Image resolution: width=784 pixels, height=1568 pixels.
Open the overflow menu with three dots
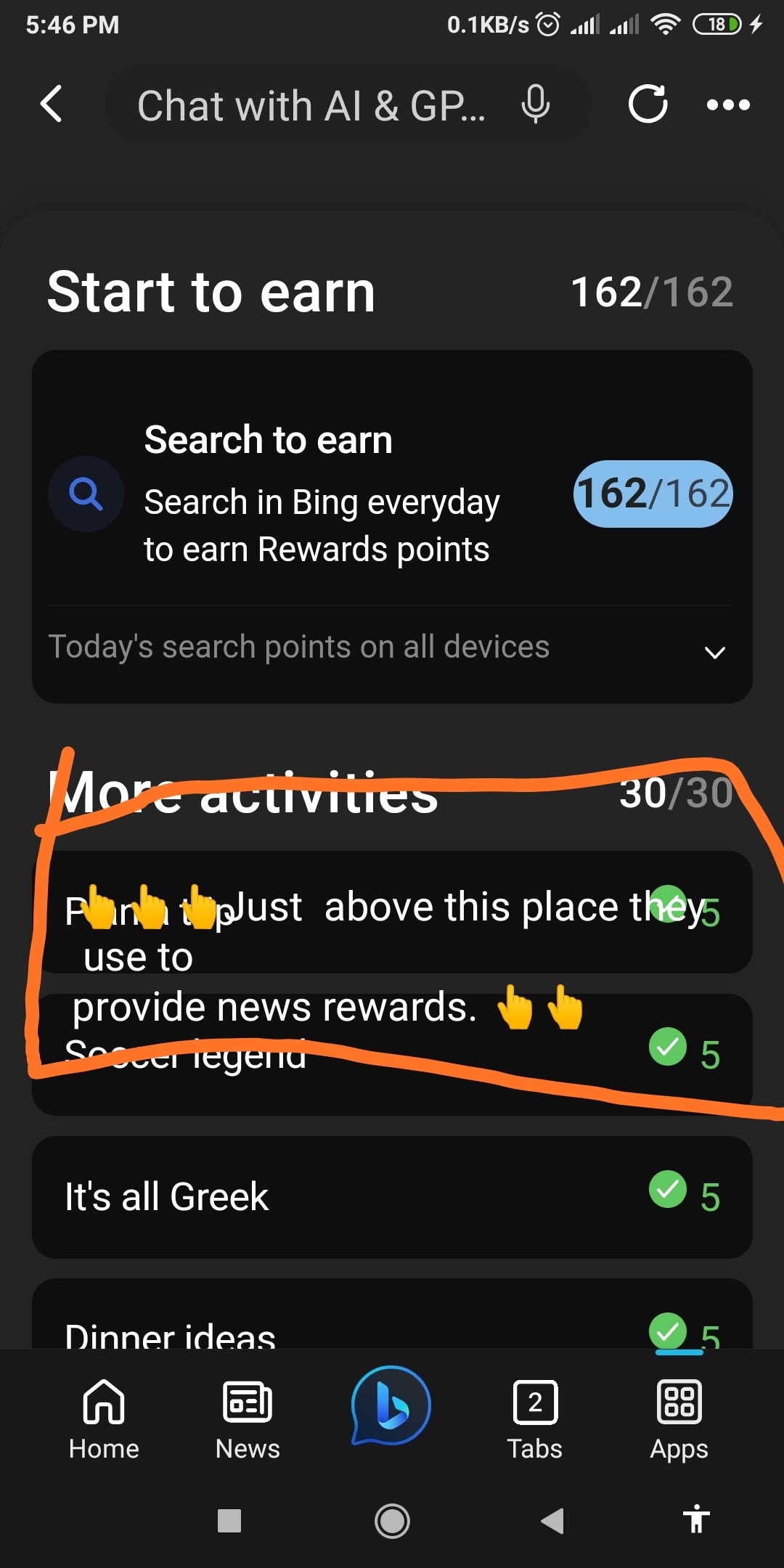tap(728, 105)
